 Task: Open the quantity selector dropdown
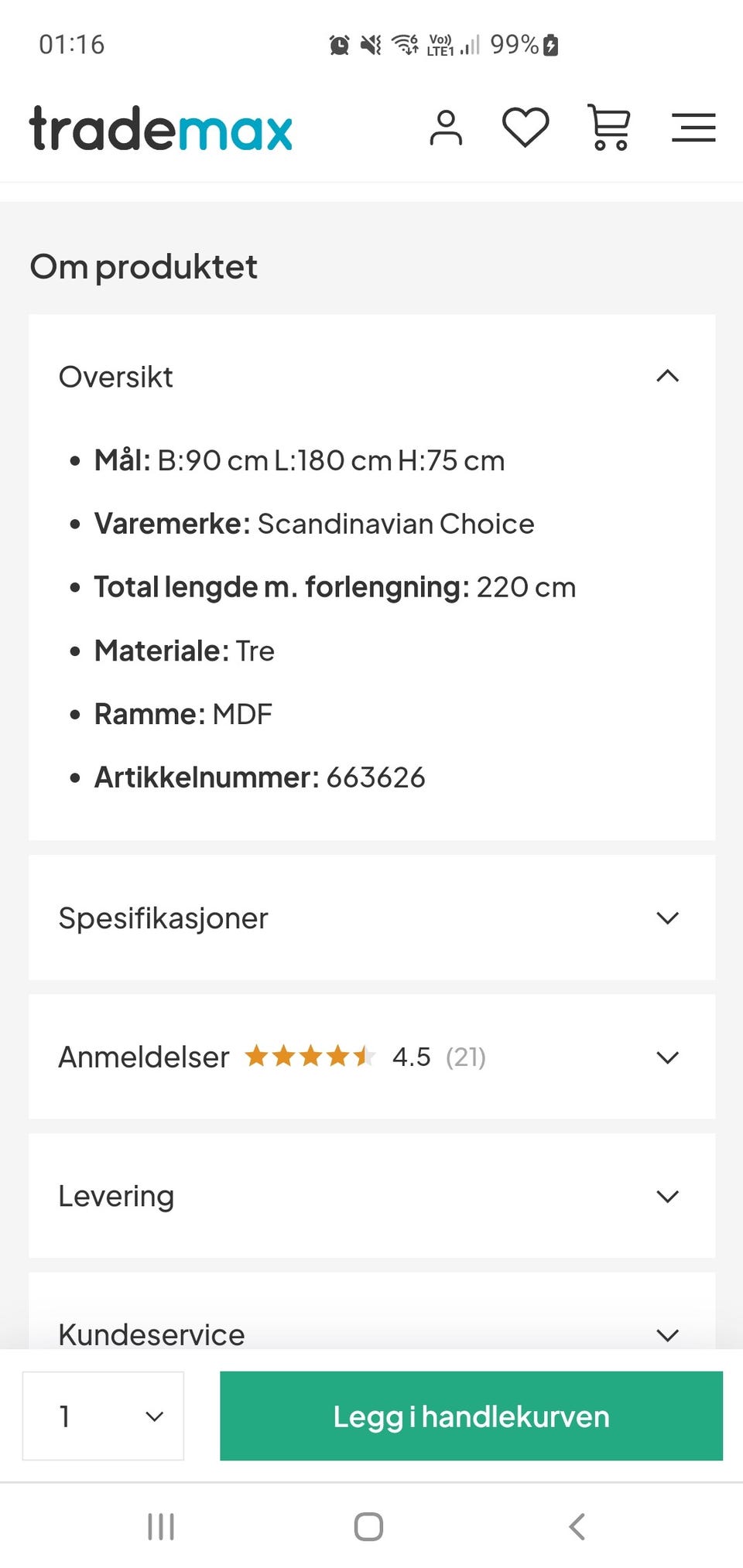[102, 1416]
